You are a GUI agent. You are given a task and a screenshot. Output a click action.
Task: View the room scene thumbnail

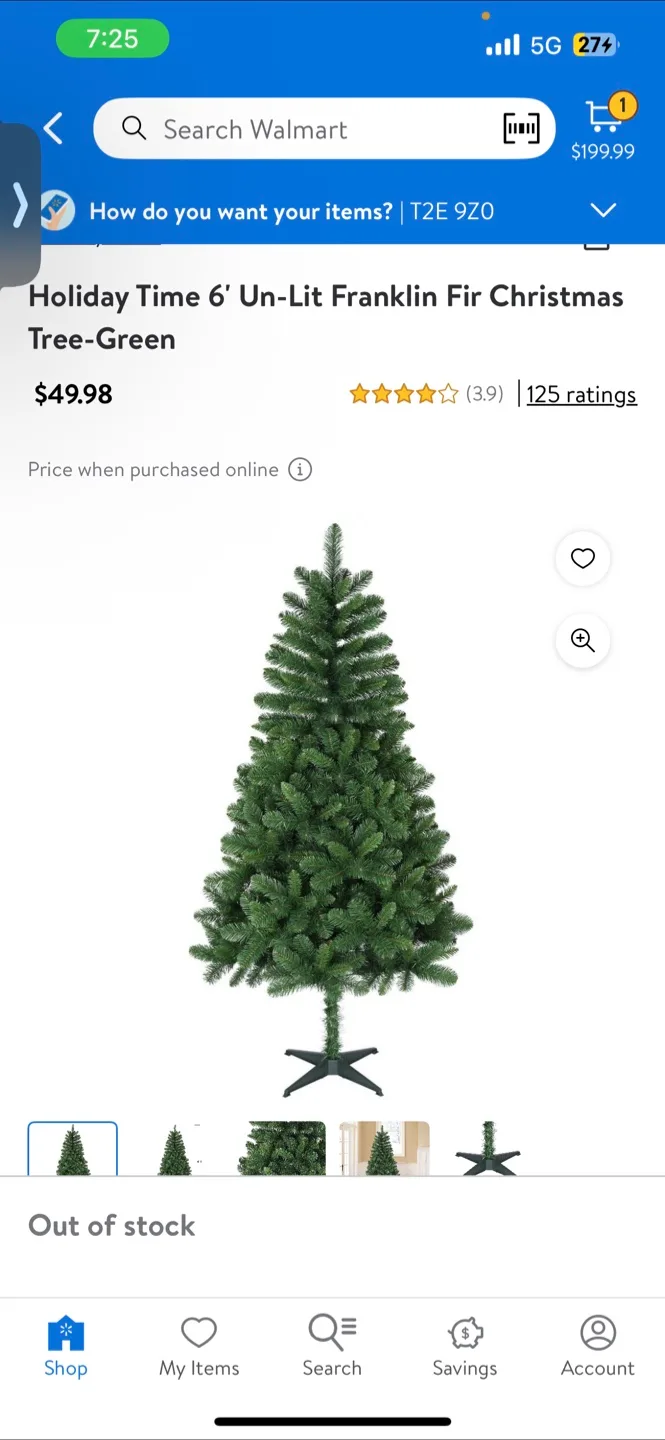click(384, 1149)
